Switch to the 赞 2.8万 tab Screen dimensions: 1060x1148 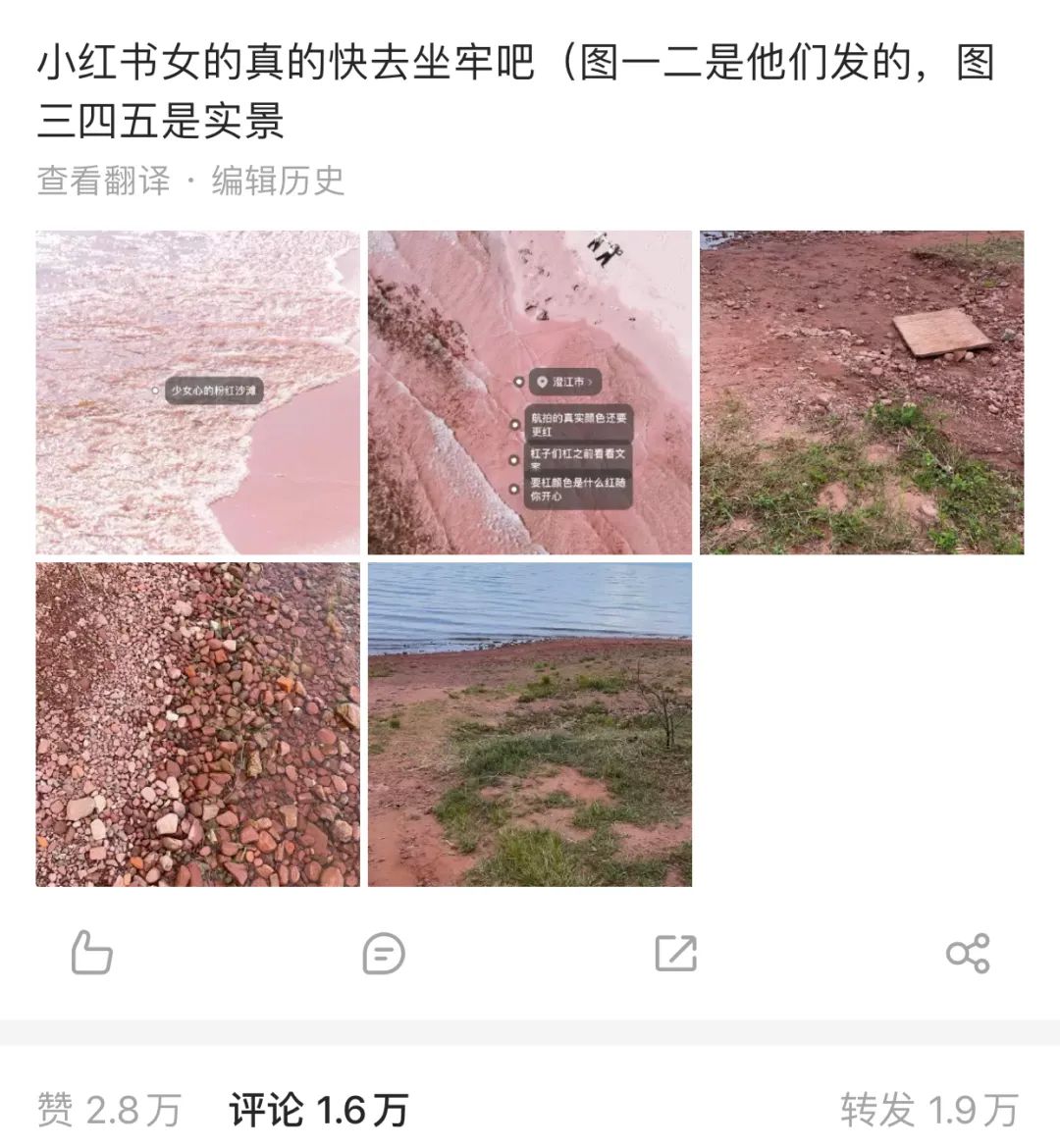coord(109,1110)
